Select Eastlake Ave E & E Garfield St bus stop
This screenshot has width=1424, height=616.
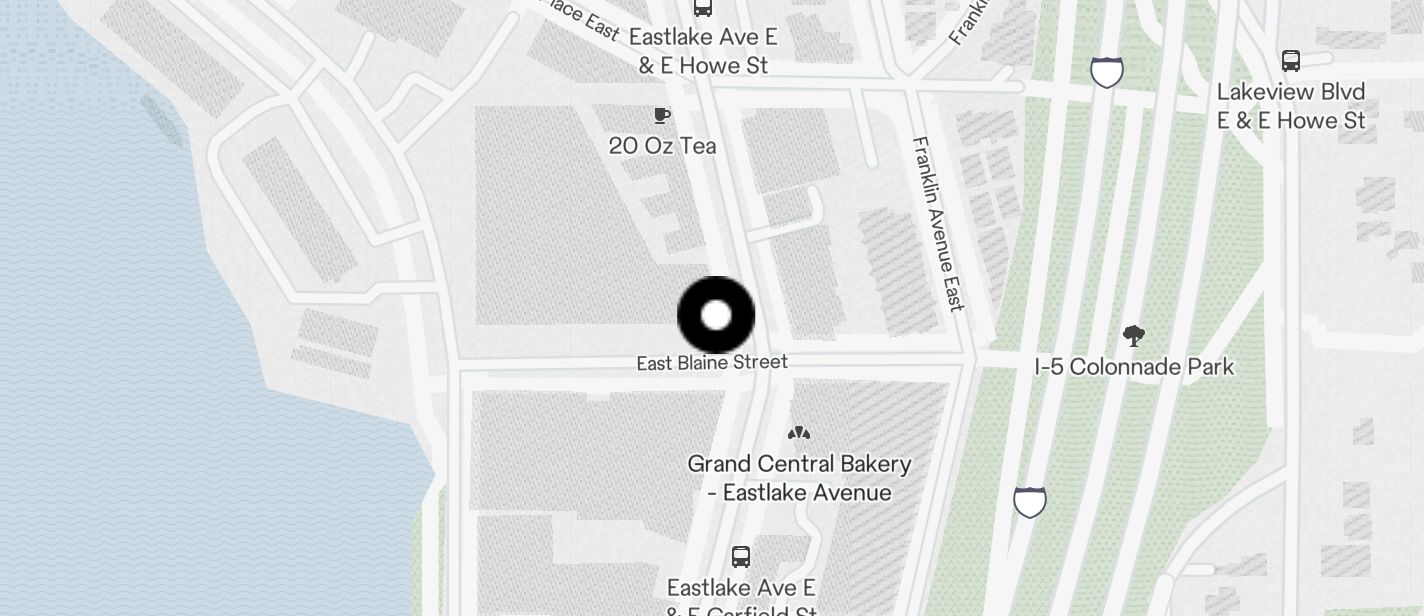(x=740, y=557)
